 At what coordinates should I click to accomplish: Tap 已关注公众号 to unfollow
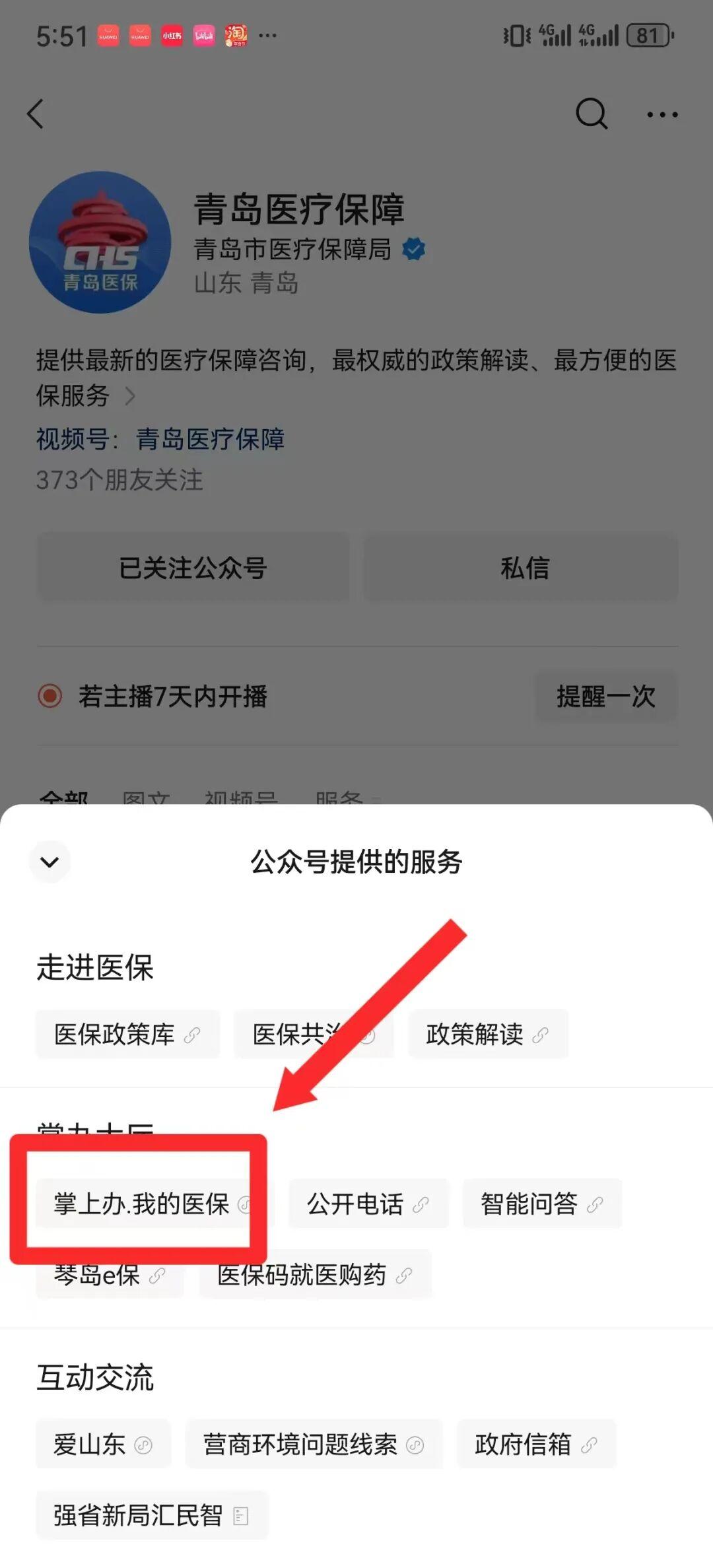[193, 568]
